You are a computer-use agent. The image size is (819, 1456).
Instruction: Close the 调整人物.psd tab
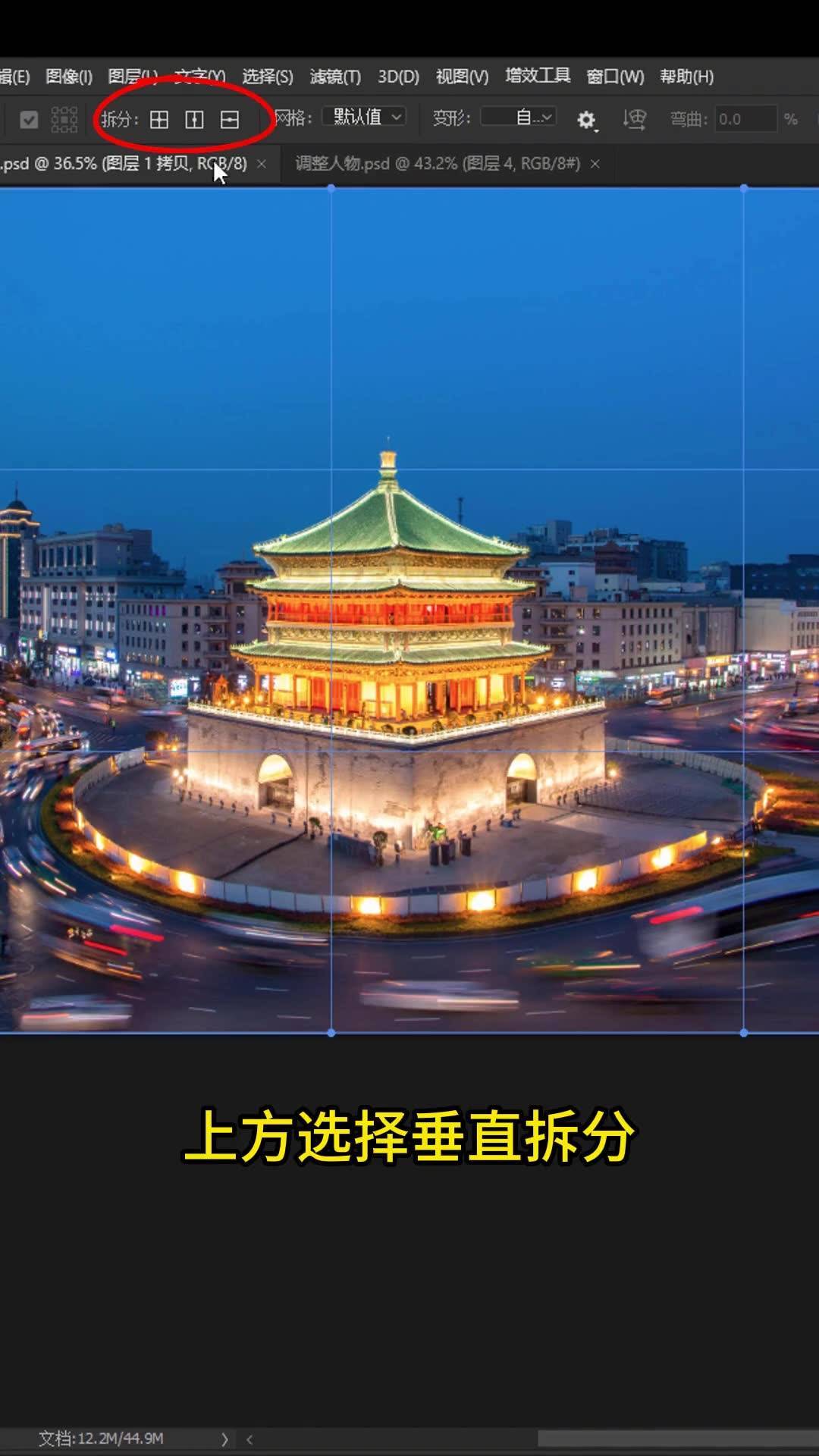(x=598, y=163)
